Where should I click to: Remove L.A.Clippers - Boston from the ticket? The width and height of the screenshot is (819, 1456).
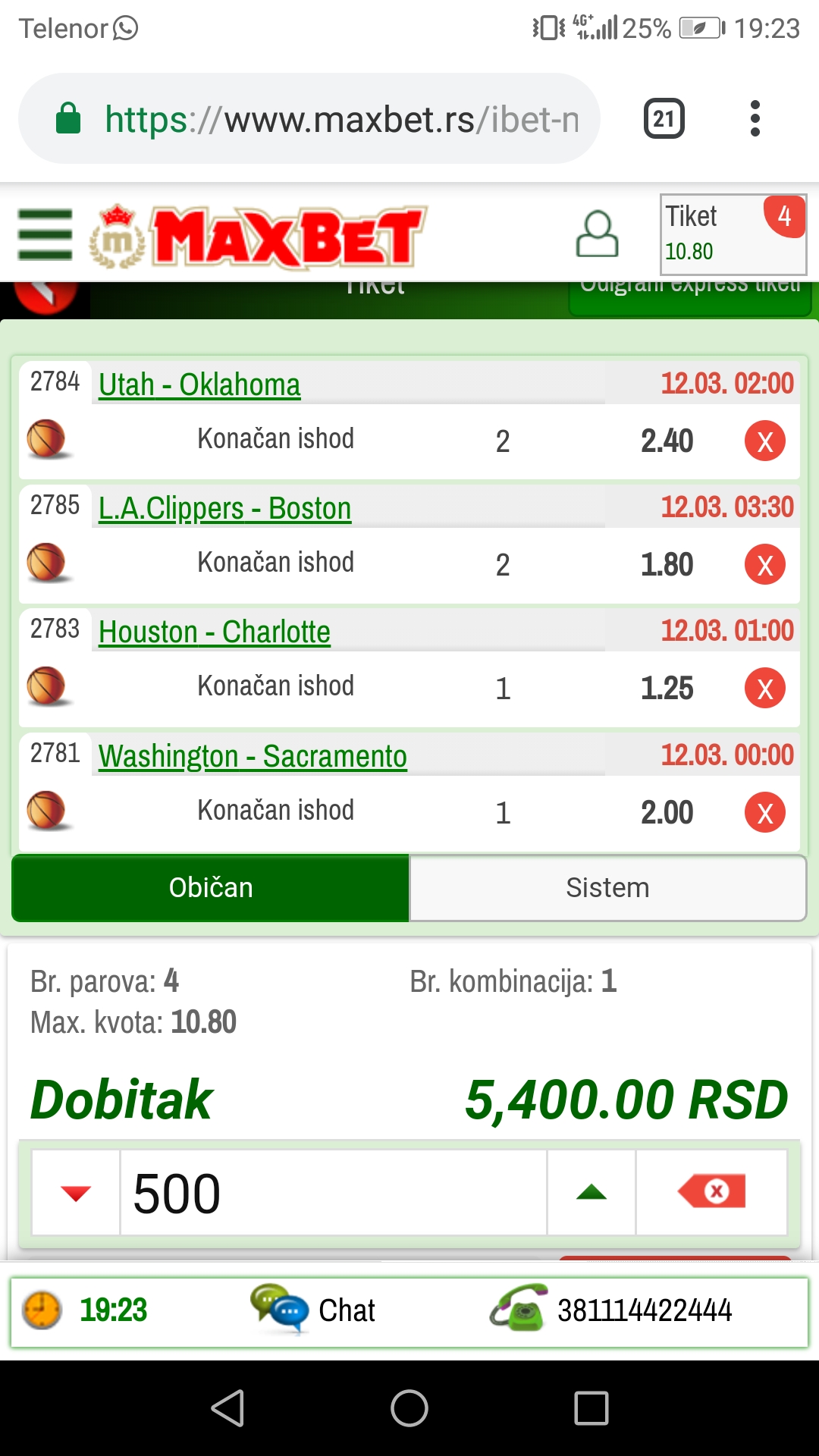(x=764, y=565)
